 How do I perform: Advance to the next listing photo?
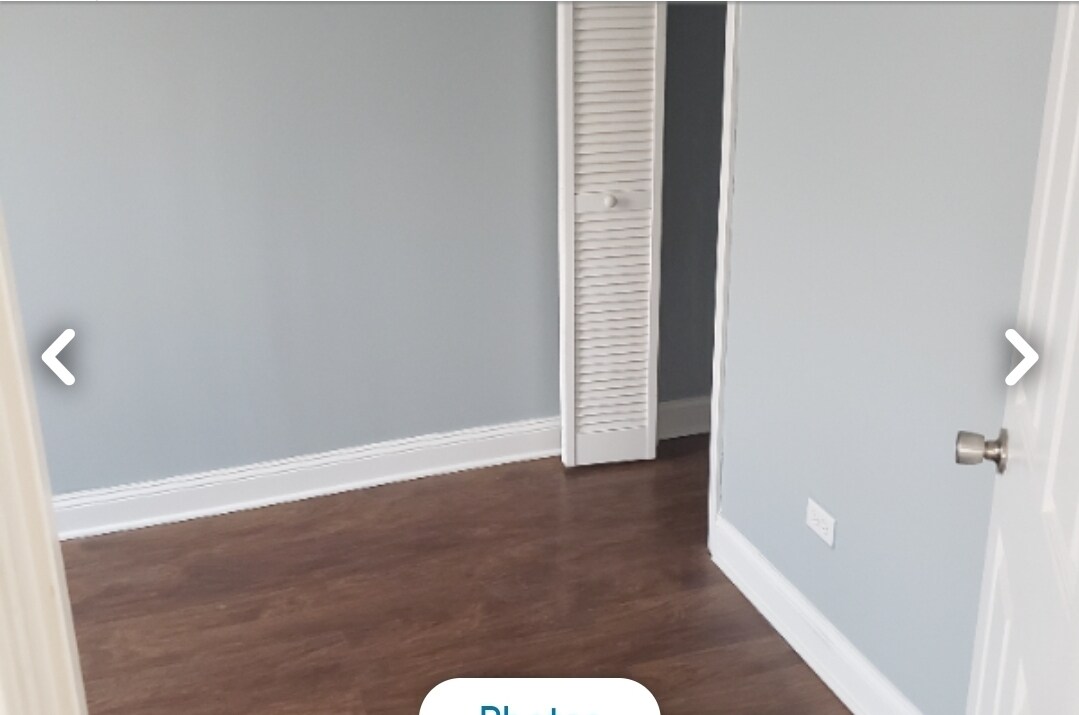pyautogui.click(x=1021, y=357)
